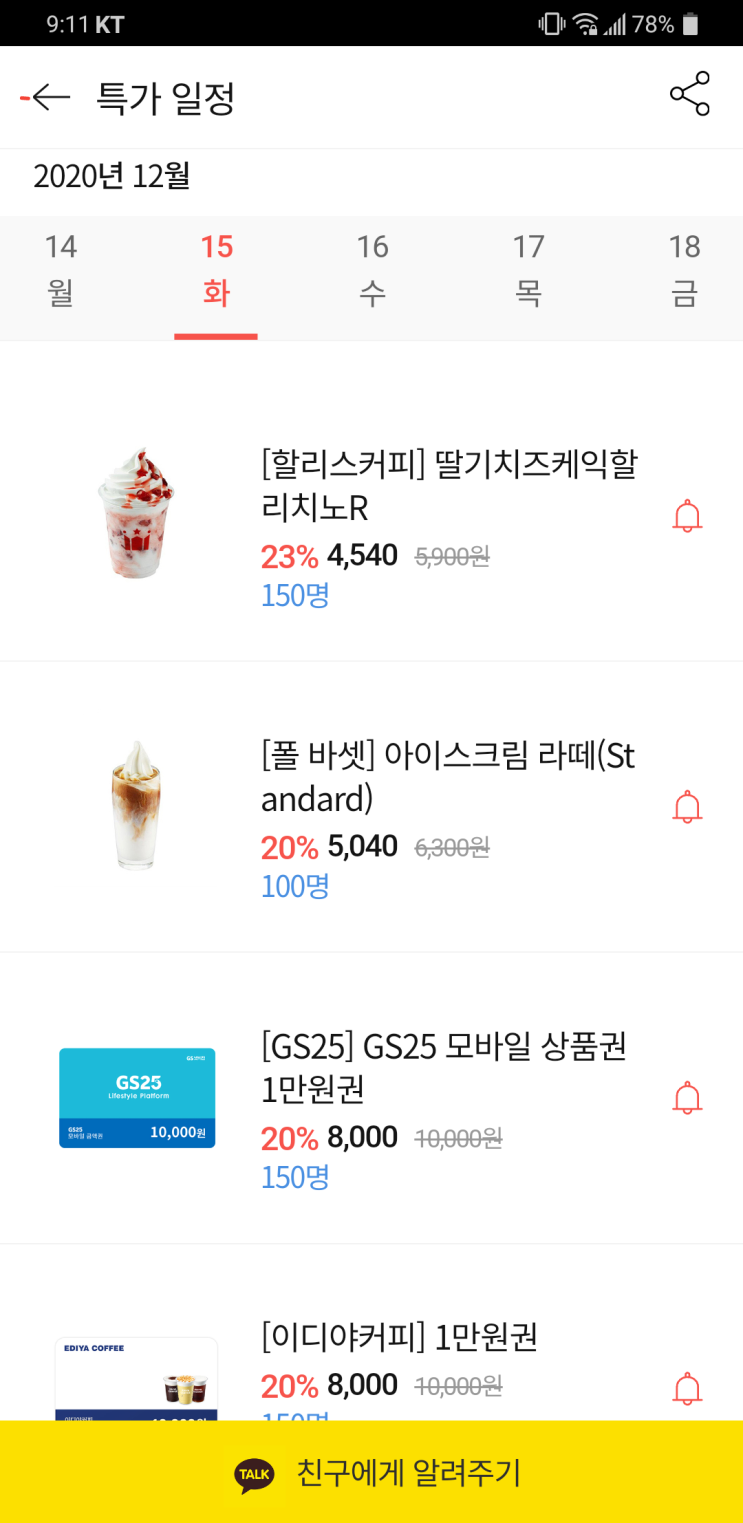This screenshot has height=1523, width=743.
Task: Select the 15 화 date tab
Action: click(x=216, y=270)
